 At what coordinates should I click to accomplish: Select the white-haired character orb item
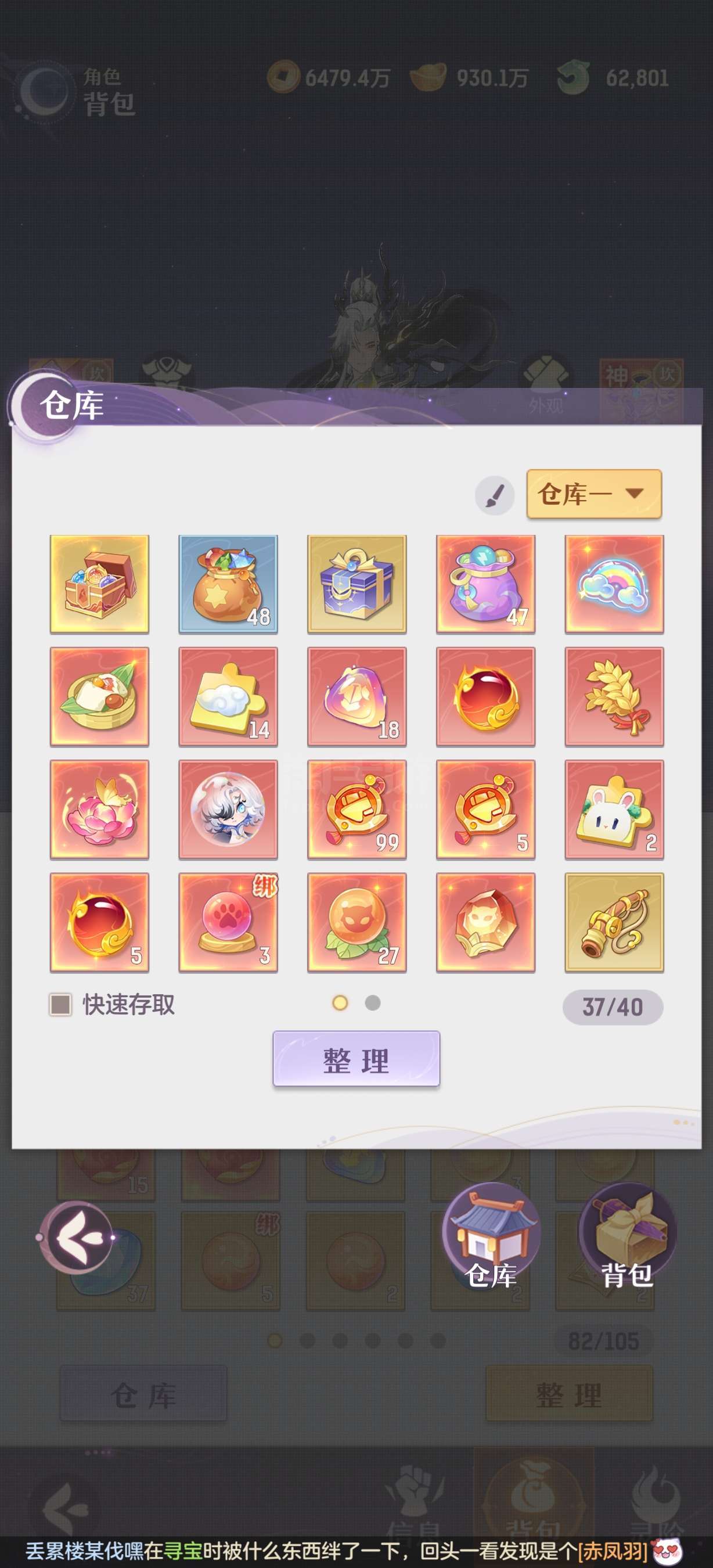tap(228, 809)
